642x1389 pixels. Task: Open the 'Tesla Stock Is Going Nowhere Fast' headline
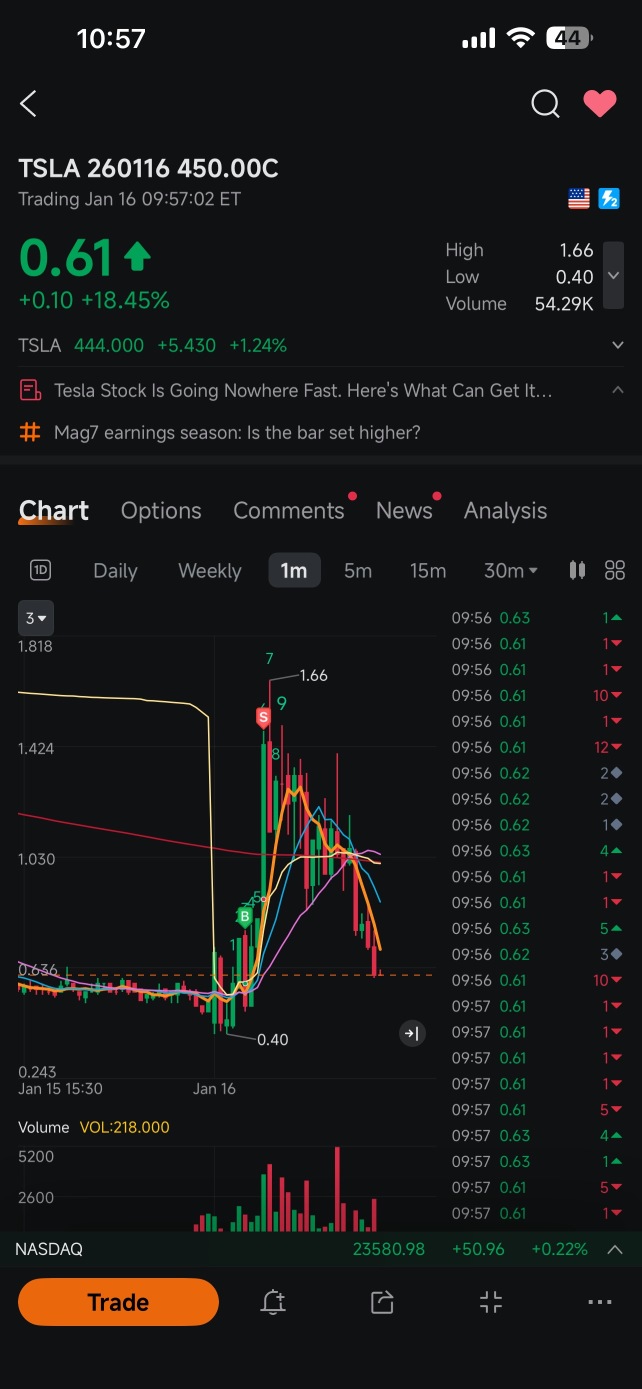pos(303,390)
